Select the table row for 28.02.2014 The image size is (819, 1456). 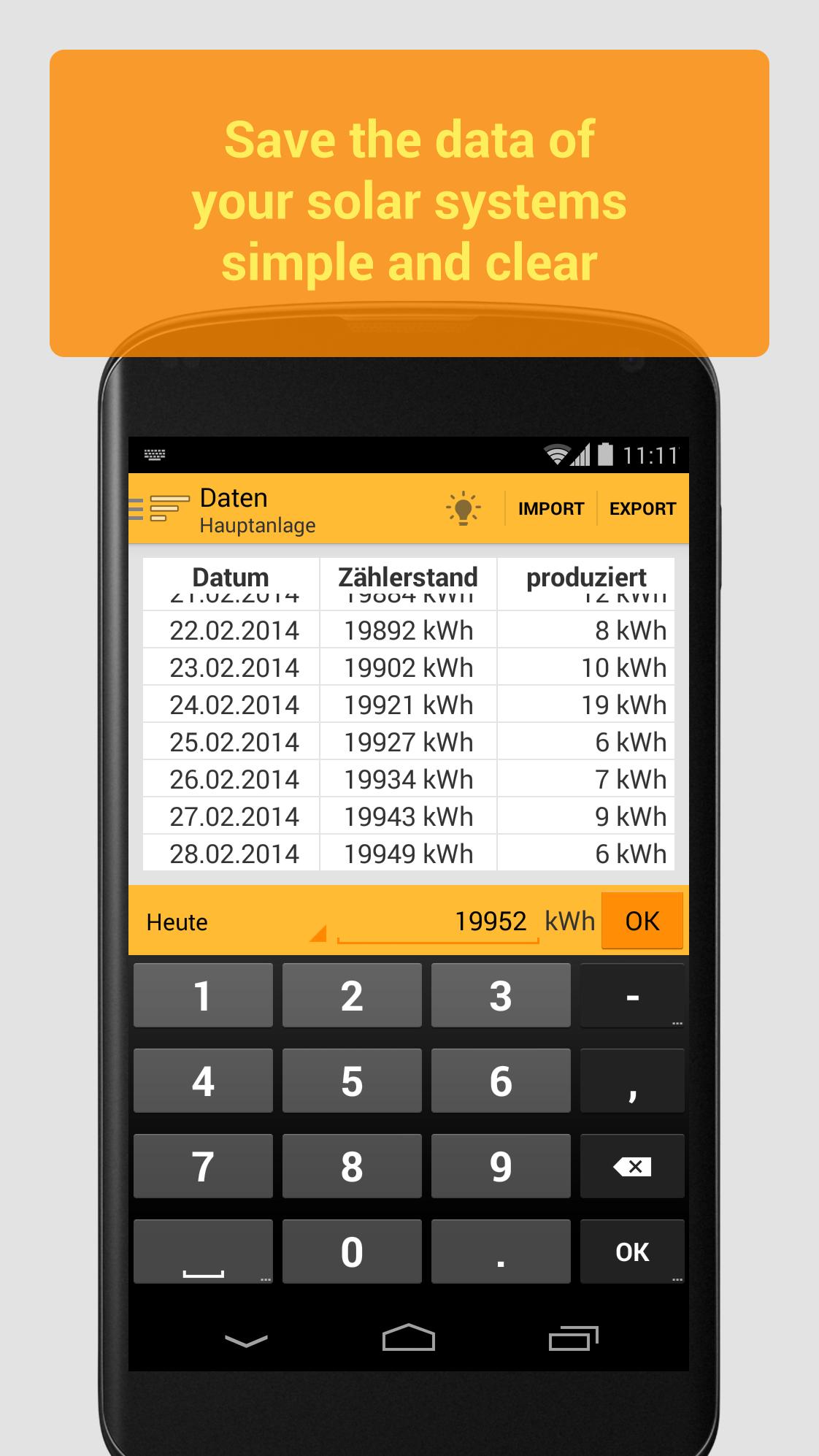point(407,853)
